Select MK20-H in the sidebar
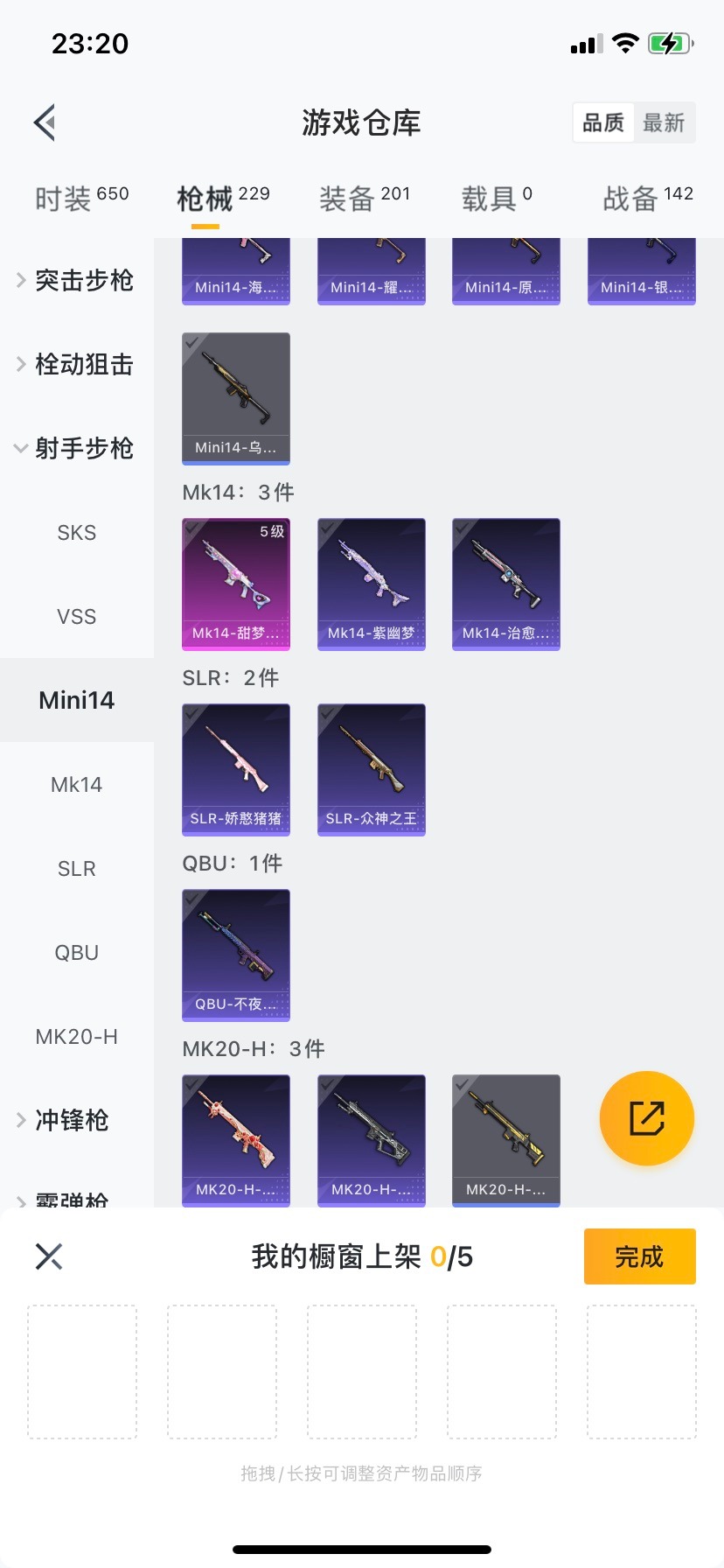Viewport: 724px width, 1568px height. click(x=77, y=1036)
